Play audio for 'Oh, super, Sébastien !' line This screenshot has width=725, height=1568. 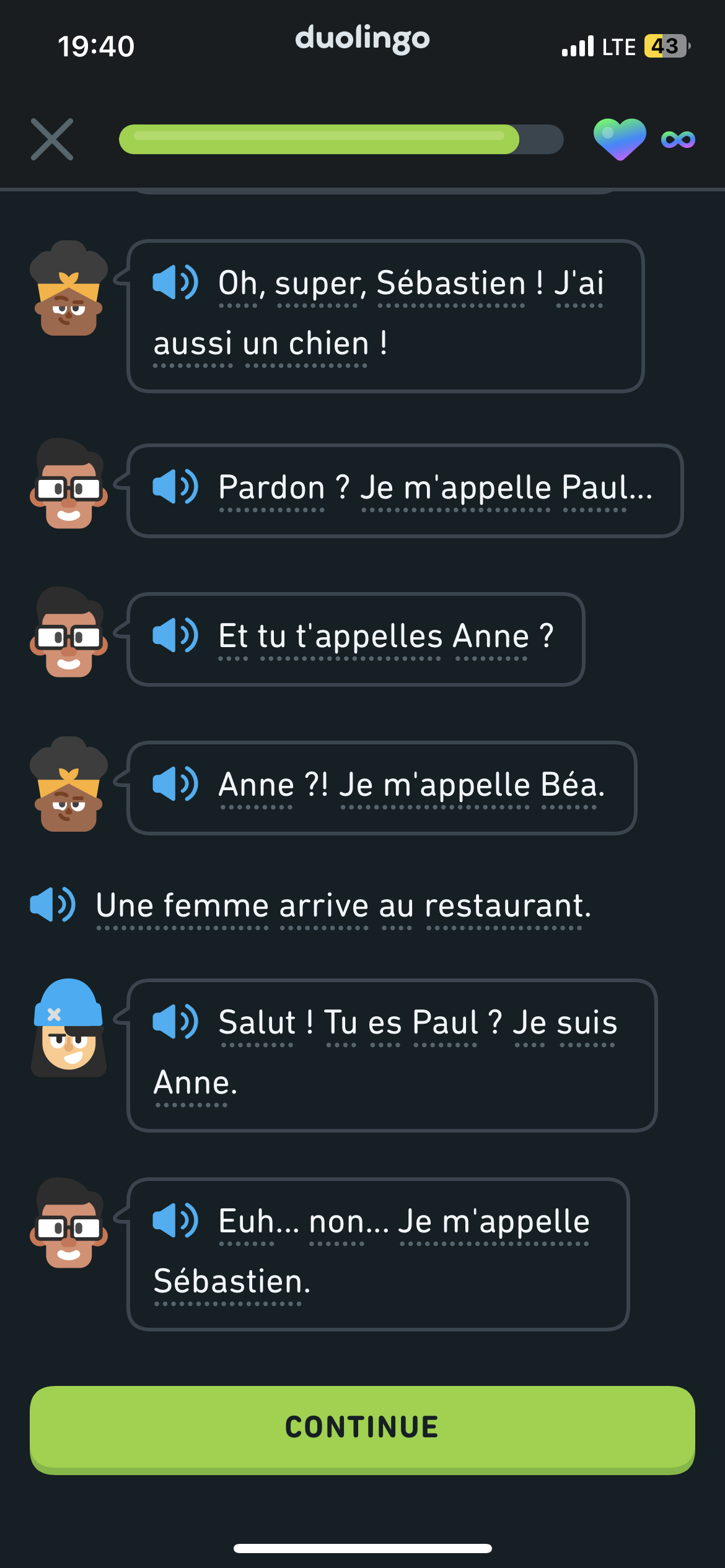tap(175, 282)
